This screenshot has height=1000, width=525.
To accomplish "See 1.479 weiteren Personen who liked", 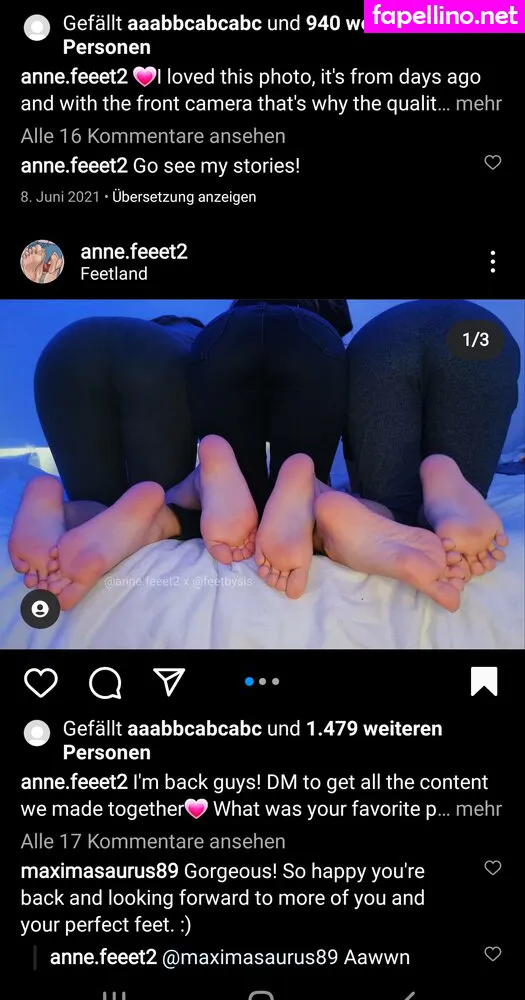I will [253, 740].
